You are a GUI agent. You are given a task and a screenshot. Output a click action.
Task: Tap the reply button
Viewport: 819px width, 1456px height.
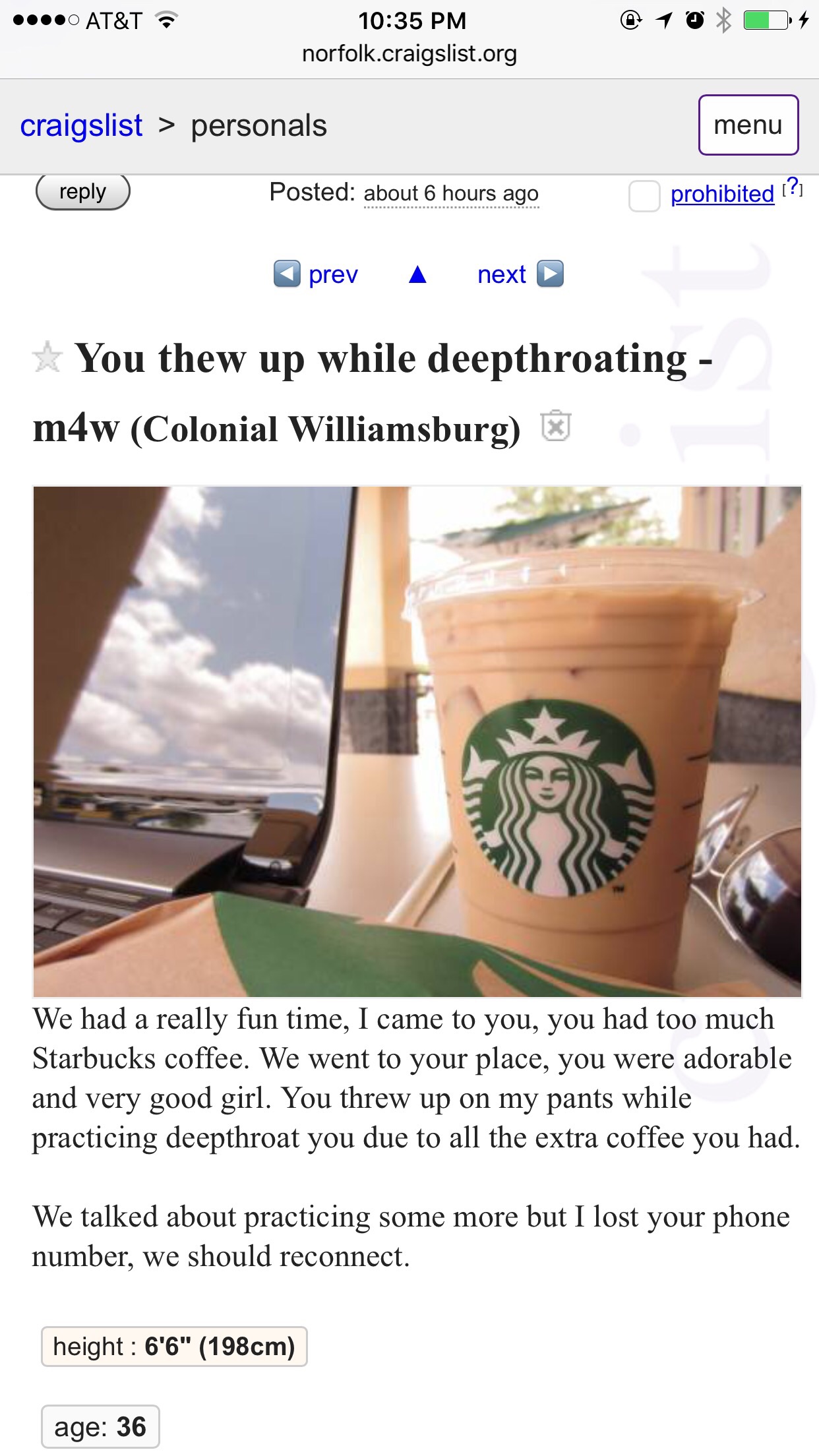tap(82, 192)
